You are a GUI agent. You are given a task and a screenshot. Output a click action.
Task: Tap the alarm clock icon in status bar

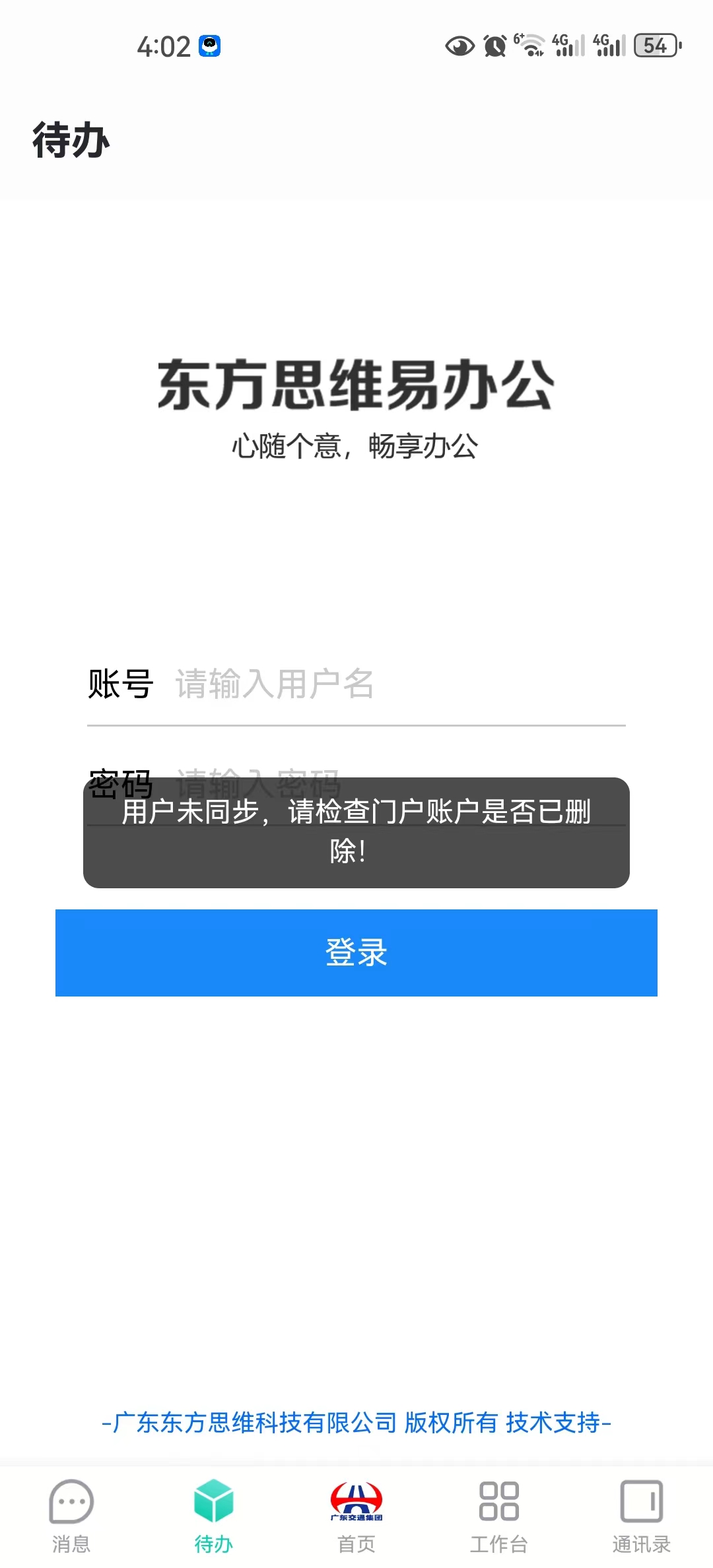(x=495, y=45)
